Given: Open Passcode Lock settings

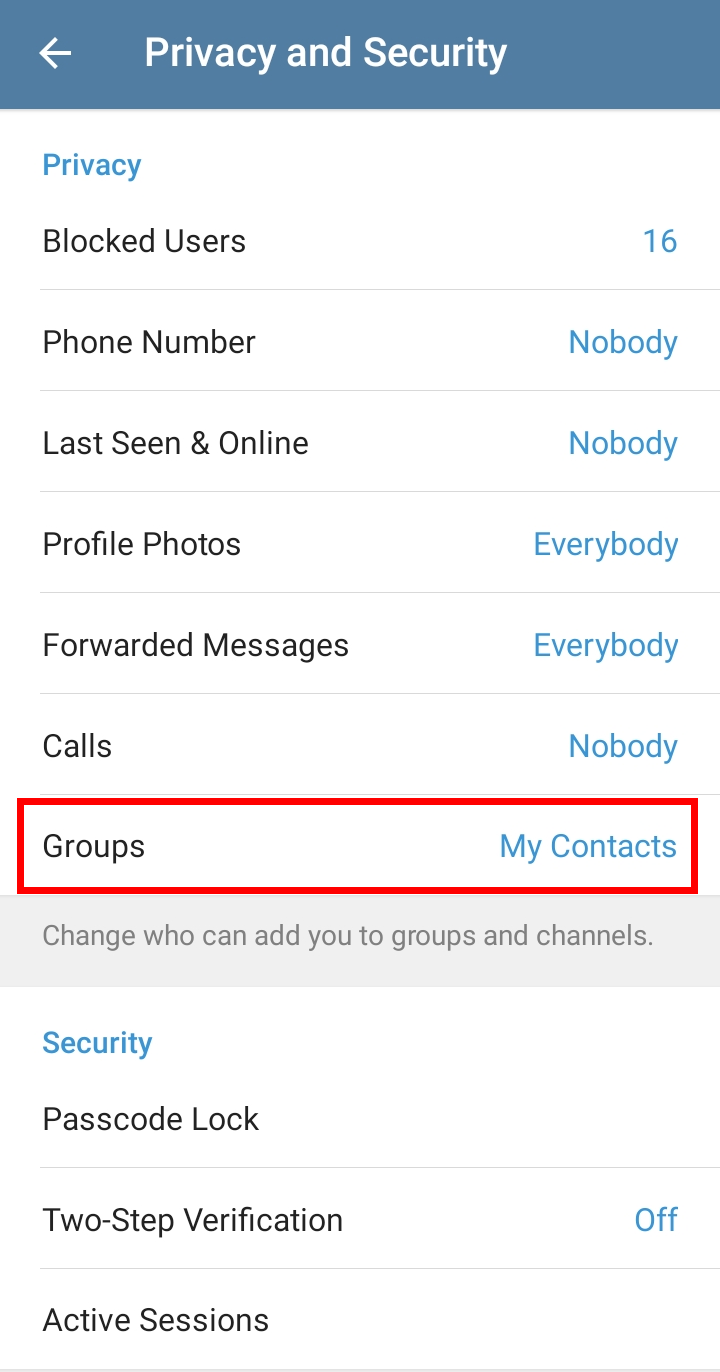Looking at the screenshot, I should click(x=360, y=1118).
